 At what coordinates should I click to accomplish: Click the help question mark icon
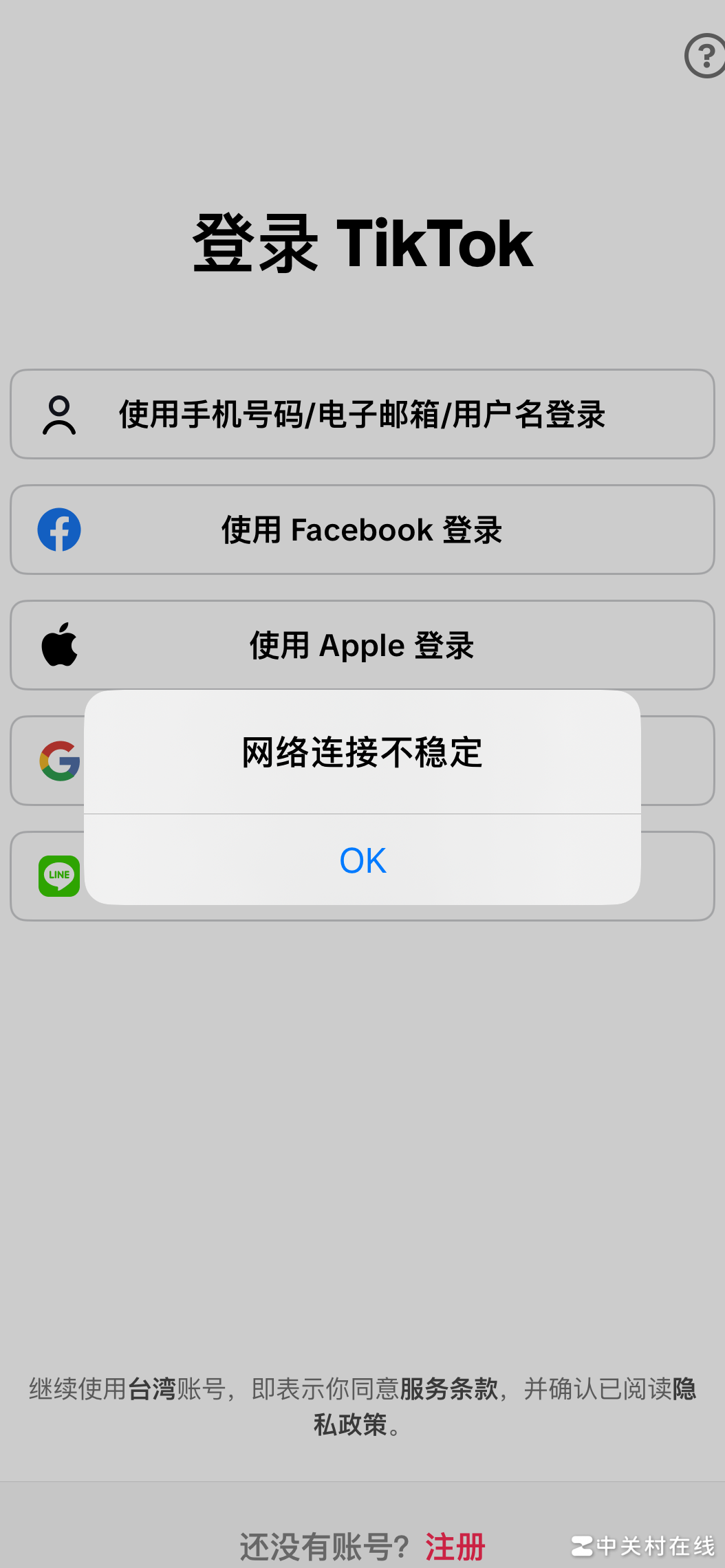point(704,57)
